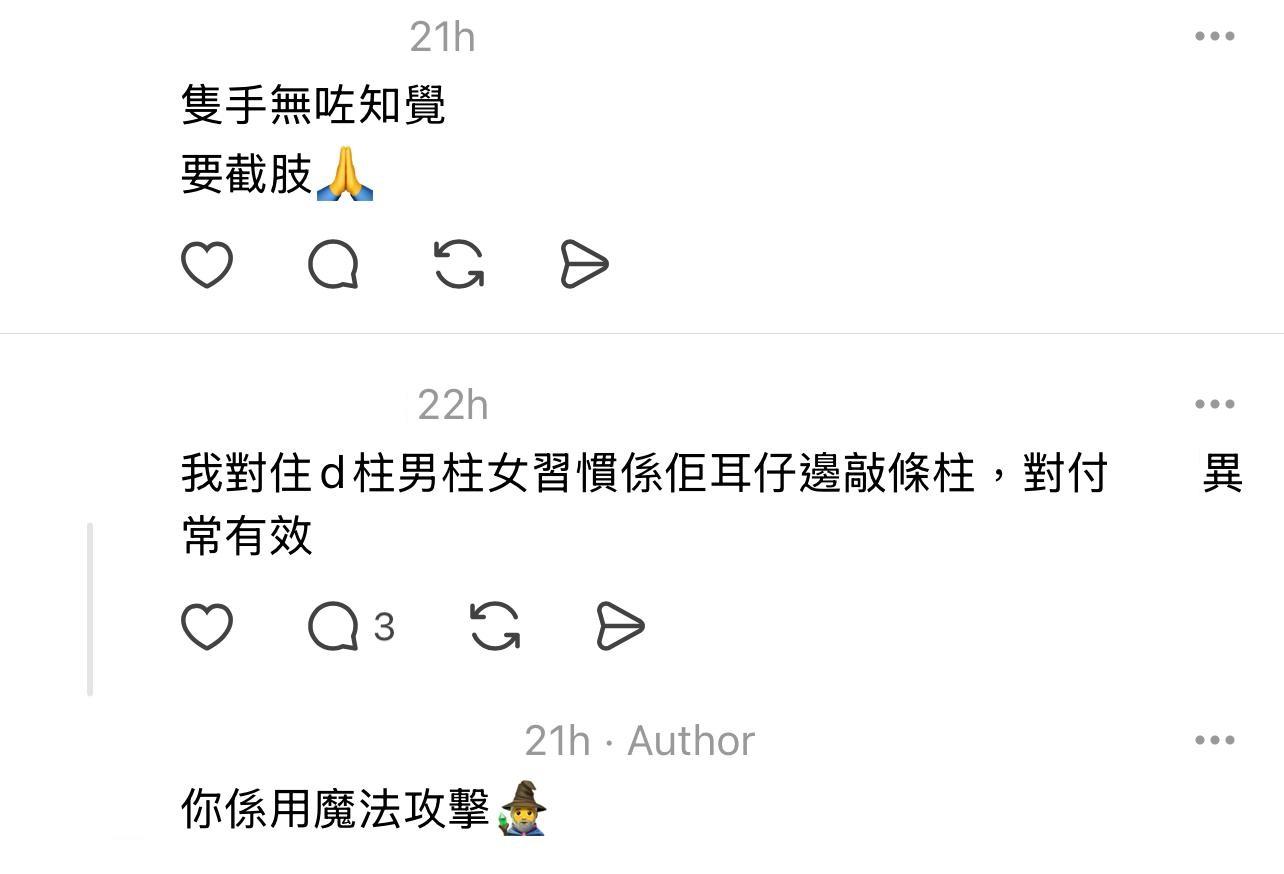The image size is (1284, 874).
Task: Reply to the 要截肢 comment
Action: [x=333, y=265]
